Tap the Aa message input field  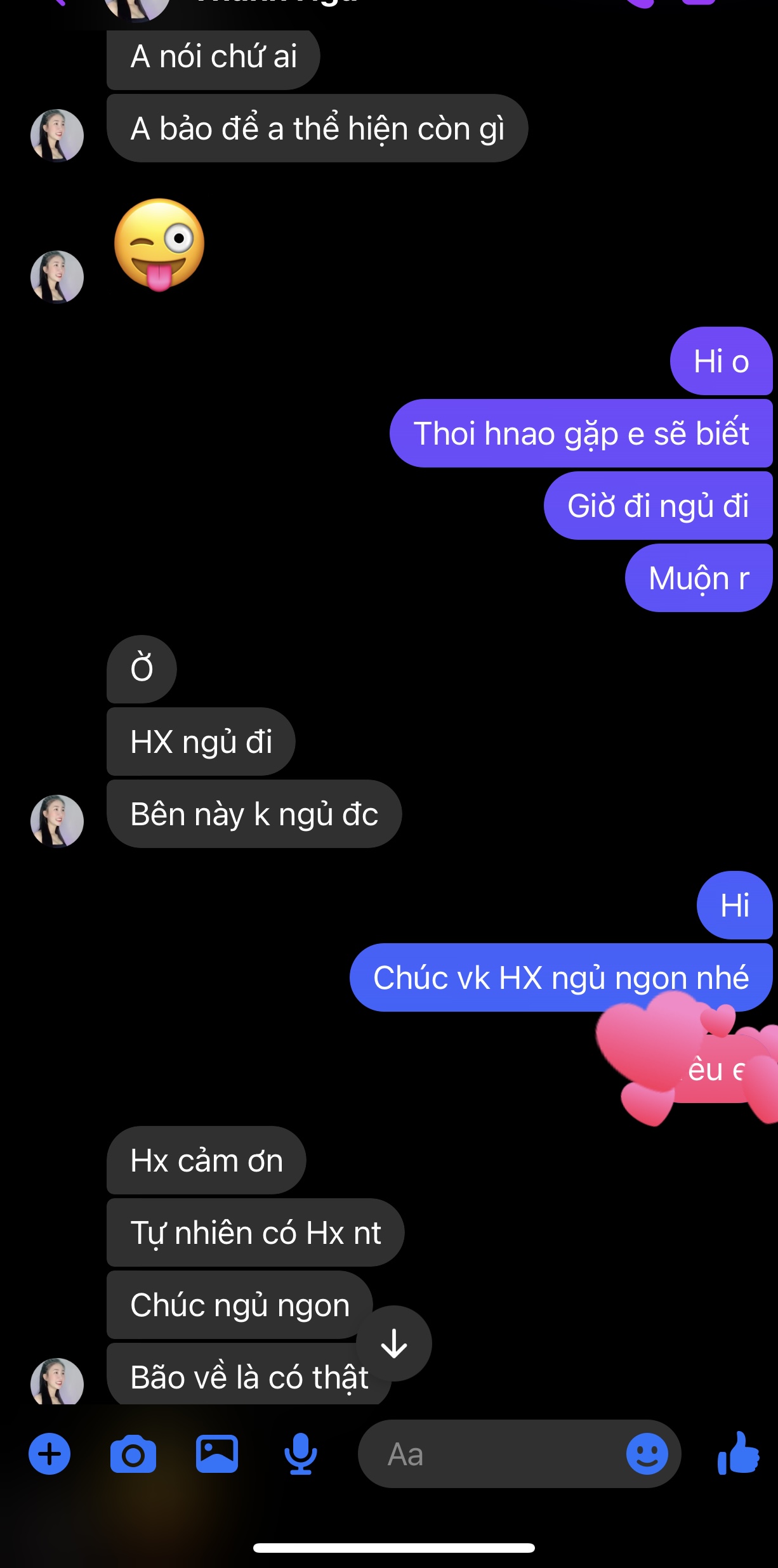coord(495,1454)
